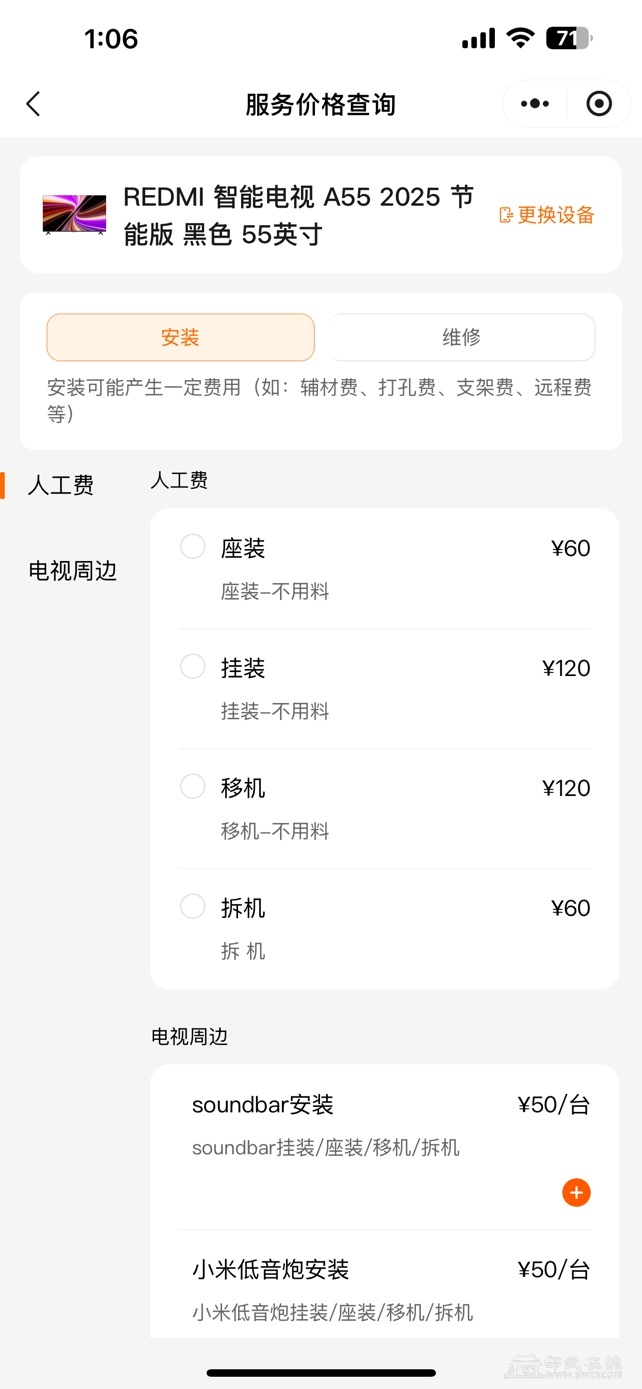
Task: Select the 座装 ¥60 option
Action: [x=193, y=547]
